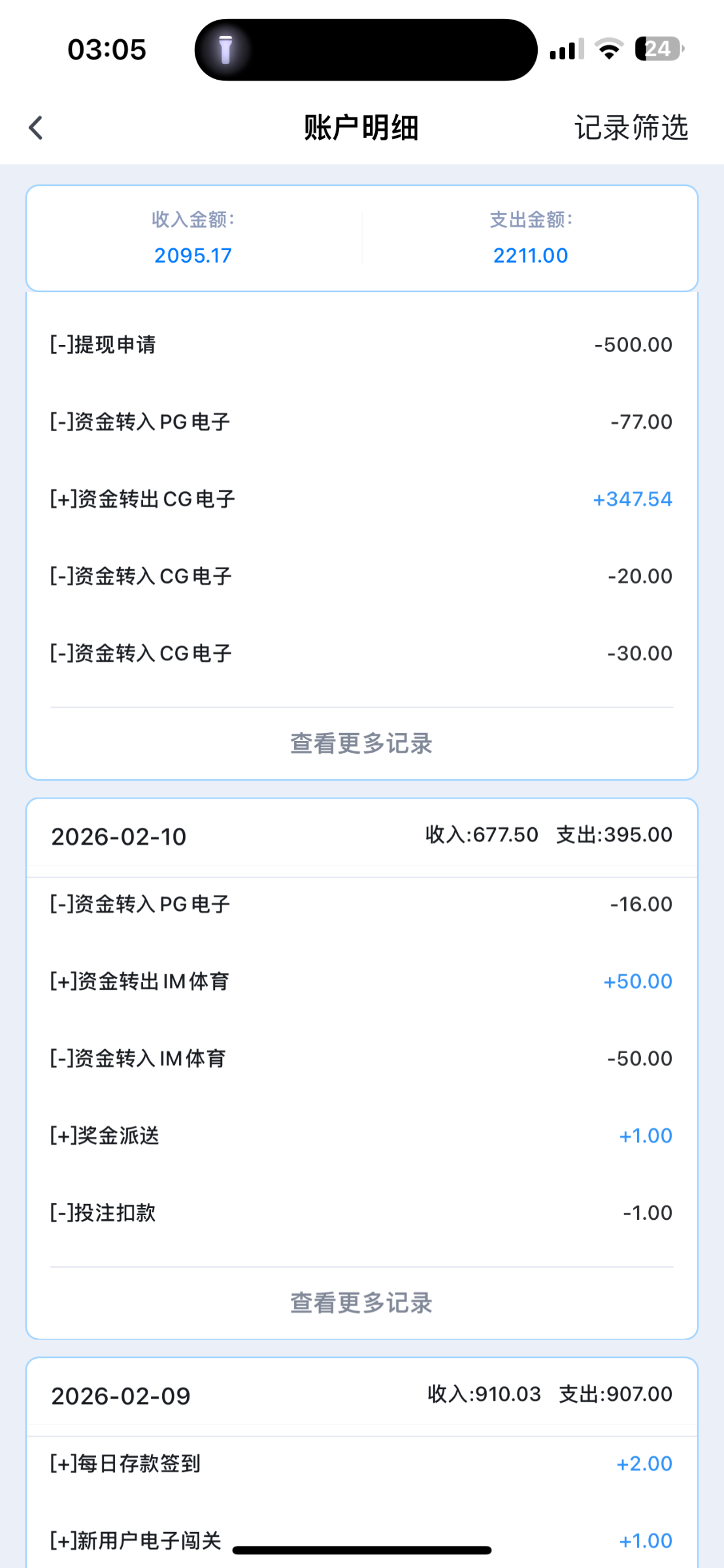This screenshot has width=724, height=1568.
Task: Tap the battery indicator showing 24
Action: 657,50
